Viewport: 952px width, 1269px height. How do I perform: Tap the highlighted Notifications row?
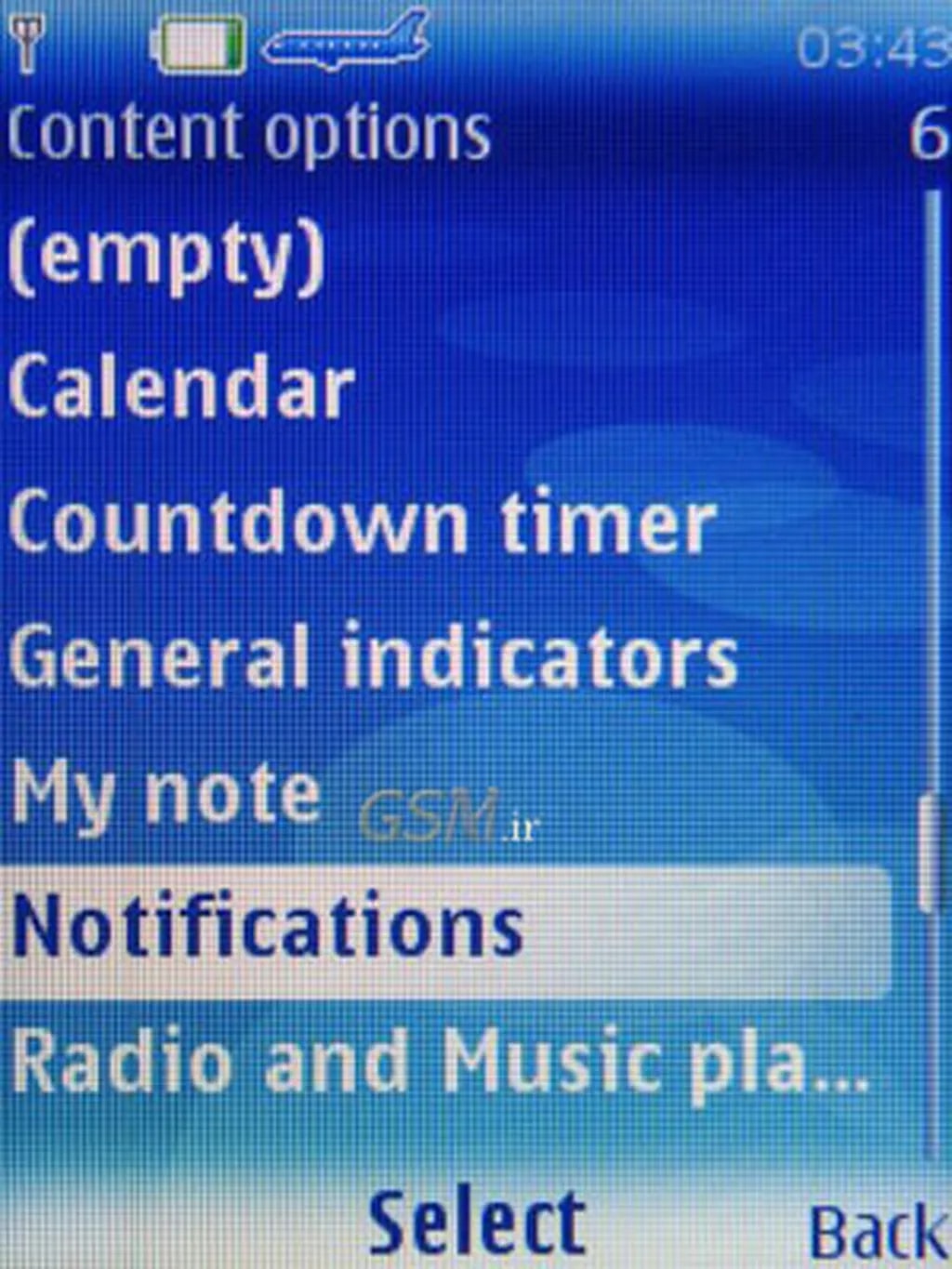coord(446,930)
